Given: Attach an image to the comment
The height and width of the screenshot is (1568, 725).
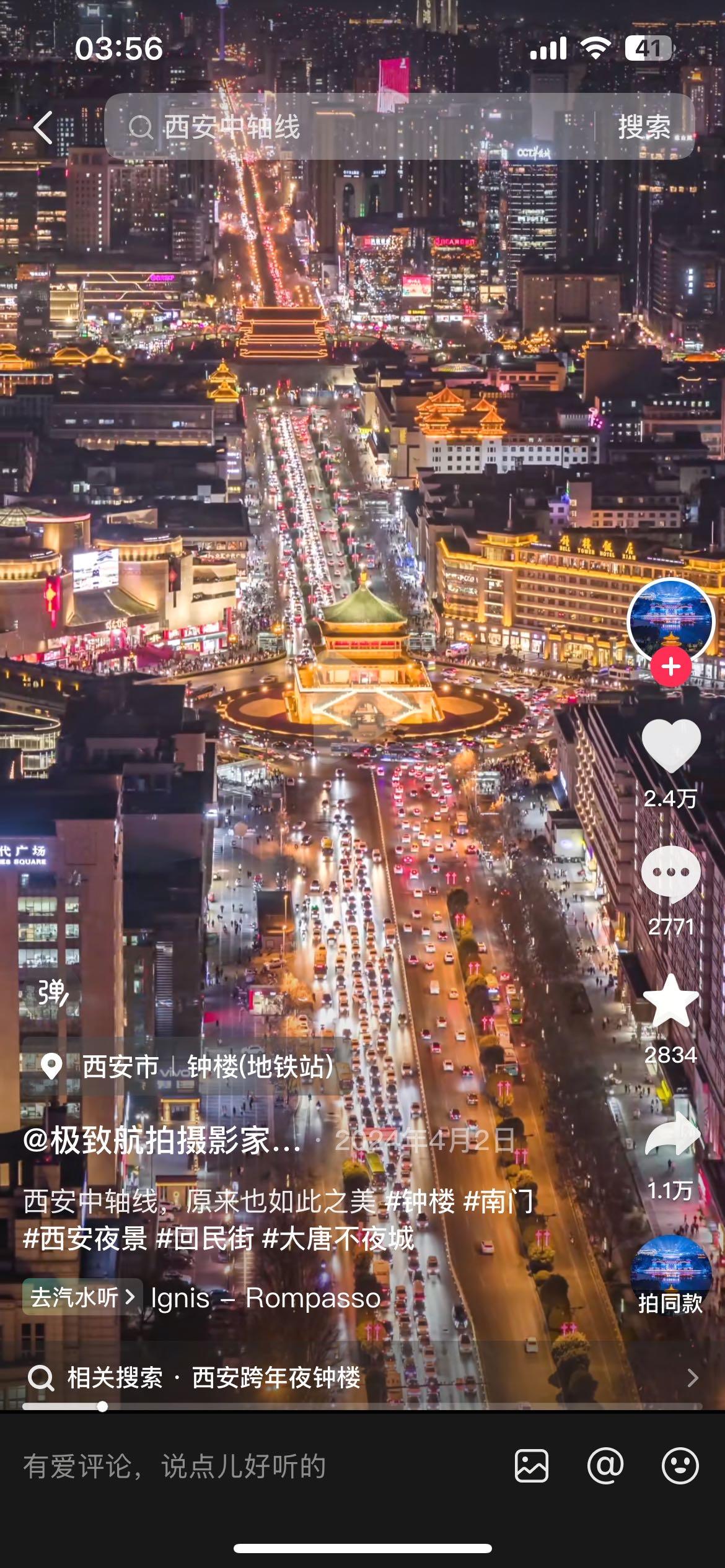Looking at the screenshot, I should pos(532,1466).
